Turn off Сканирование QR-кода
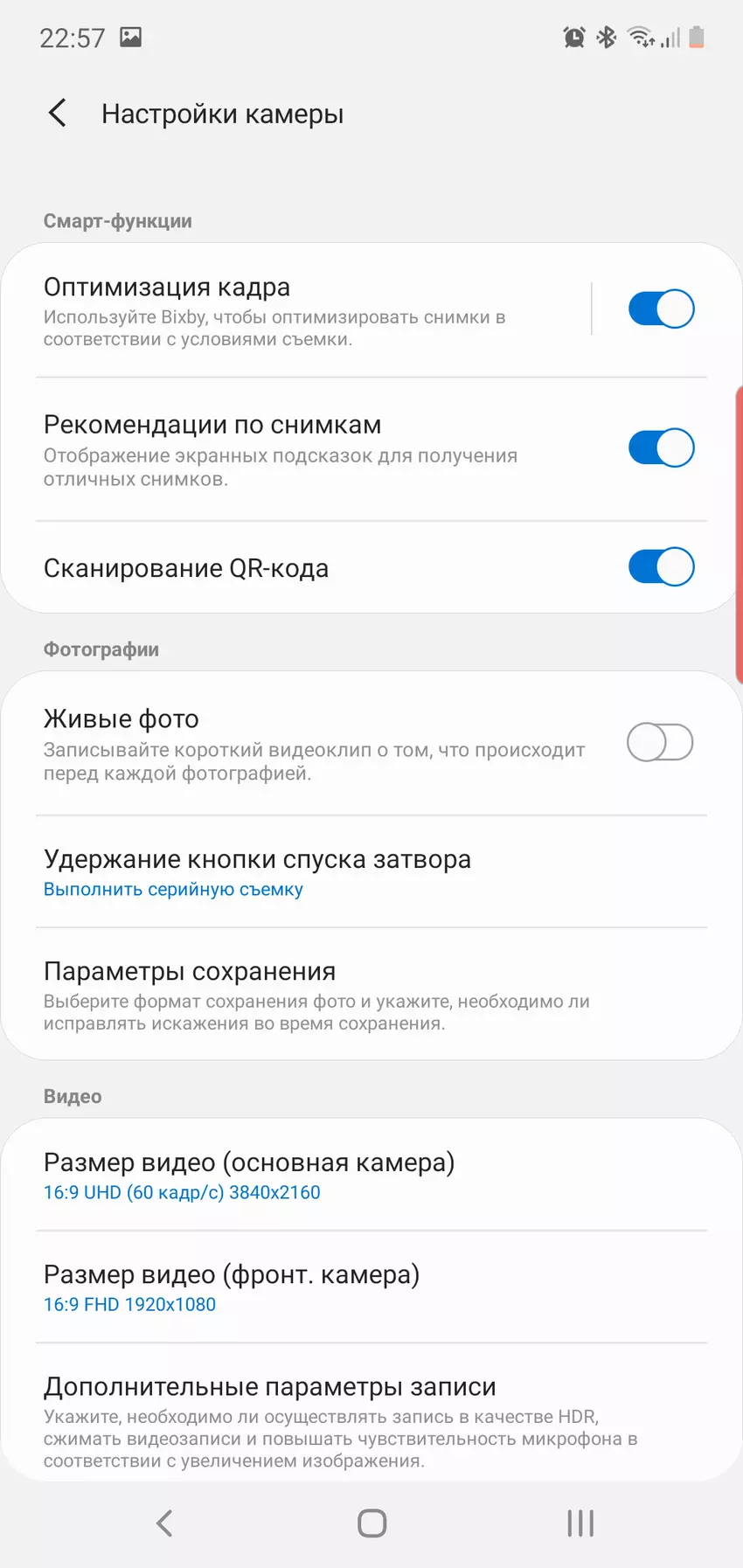The height and width of the screenshot is (1568, 743). (661, 567)
